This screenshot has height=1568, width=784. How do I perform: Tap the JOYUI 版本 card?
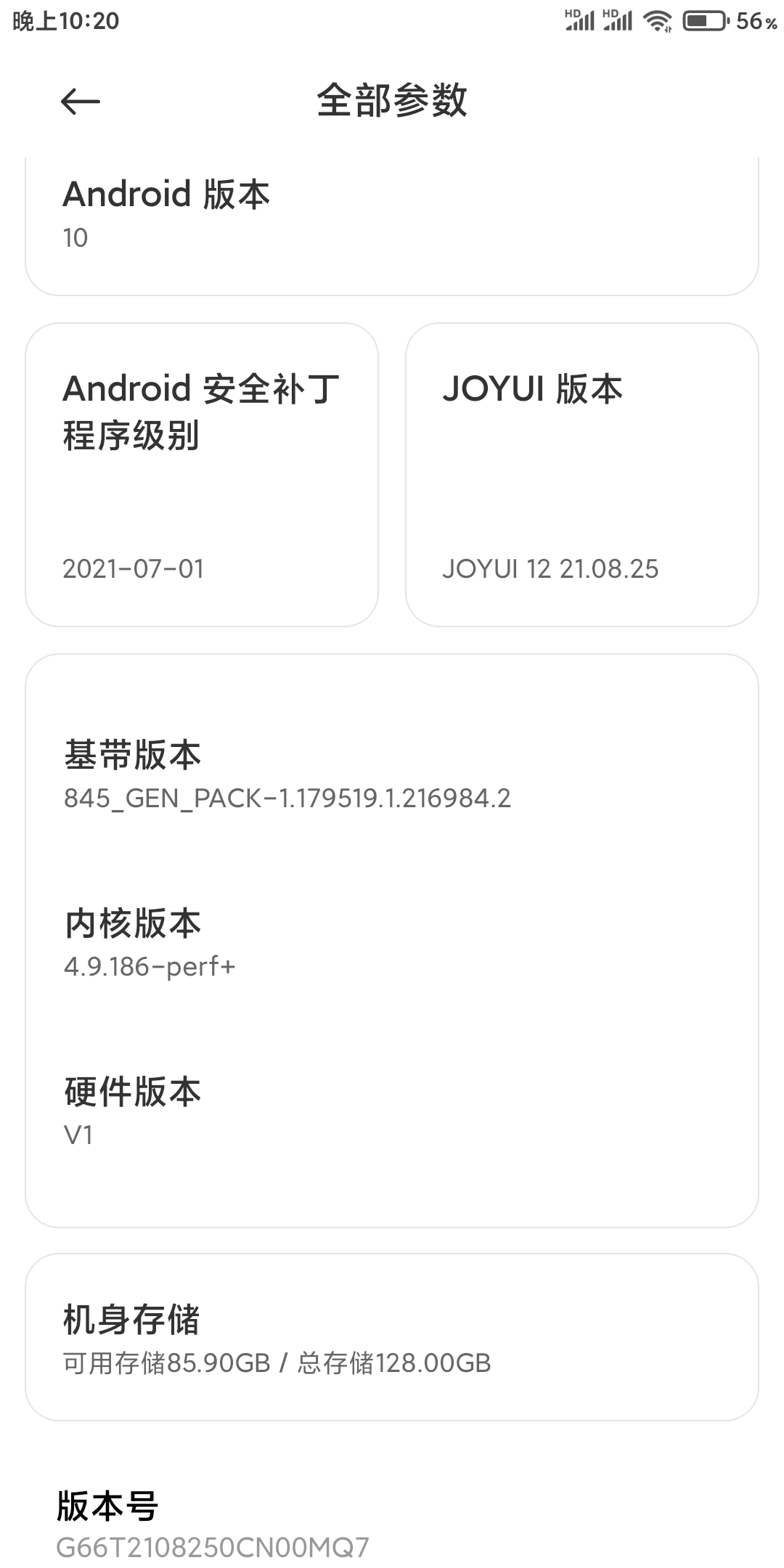pos(582,475)
